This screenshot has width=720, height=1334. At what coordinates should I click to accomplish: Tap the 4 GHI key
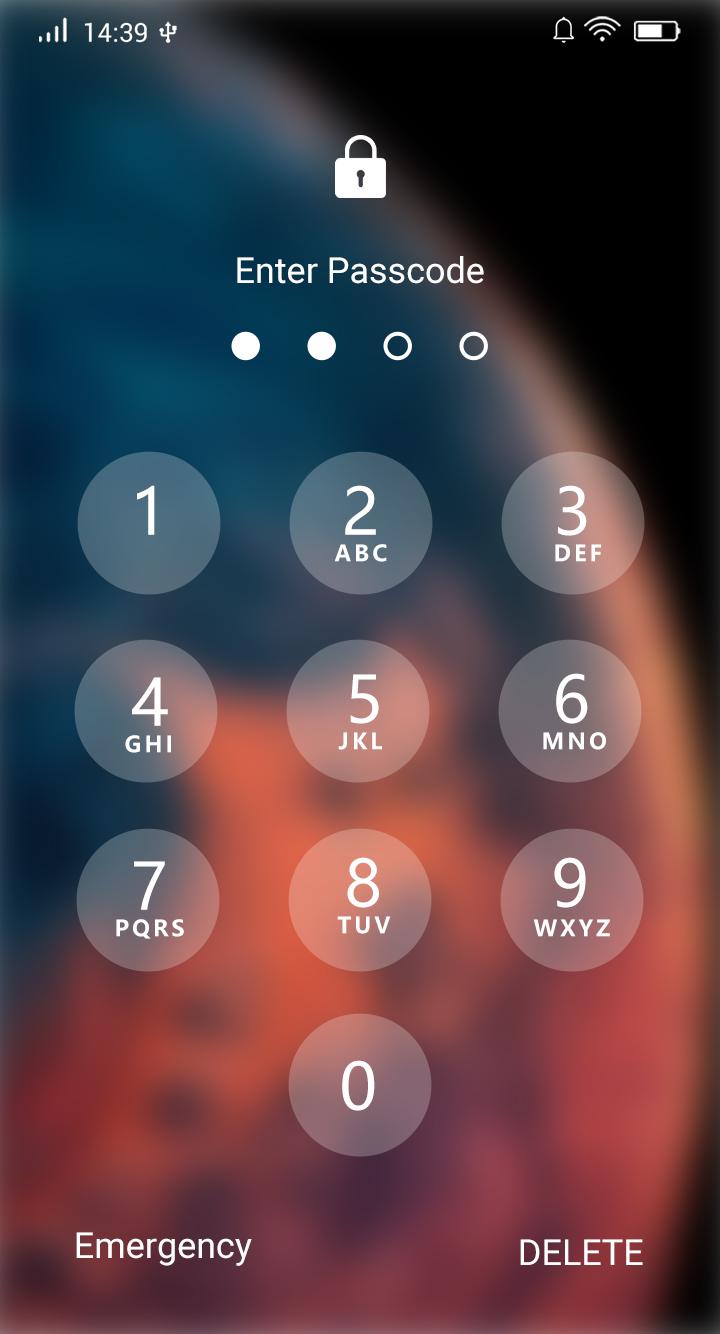(x=146, y=711)
